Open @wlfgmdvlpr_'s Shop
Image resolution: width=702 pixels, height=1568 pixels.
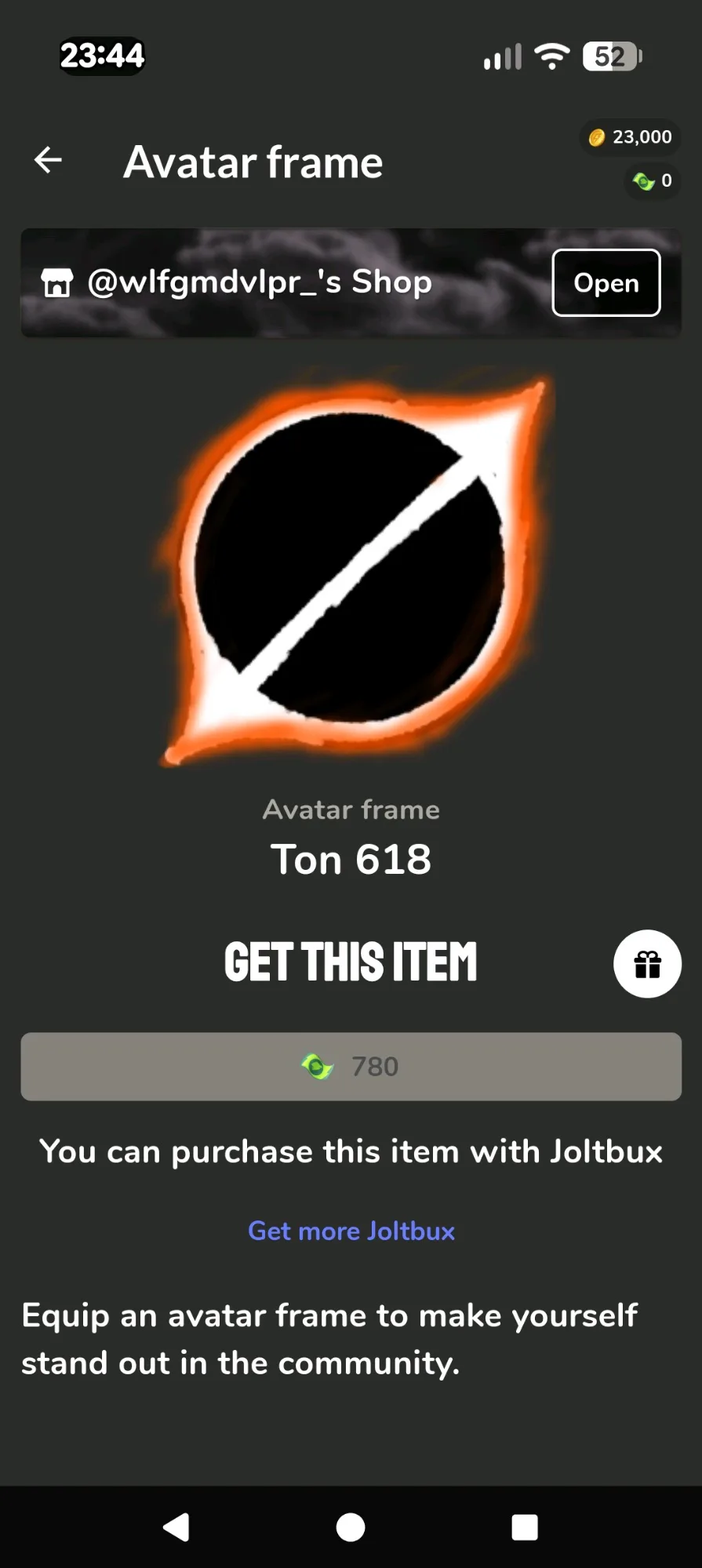(x=606, y=282)
